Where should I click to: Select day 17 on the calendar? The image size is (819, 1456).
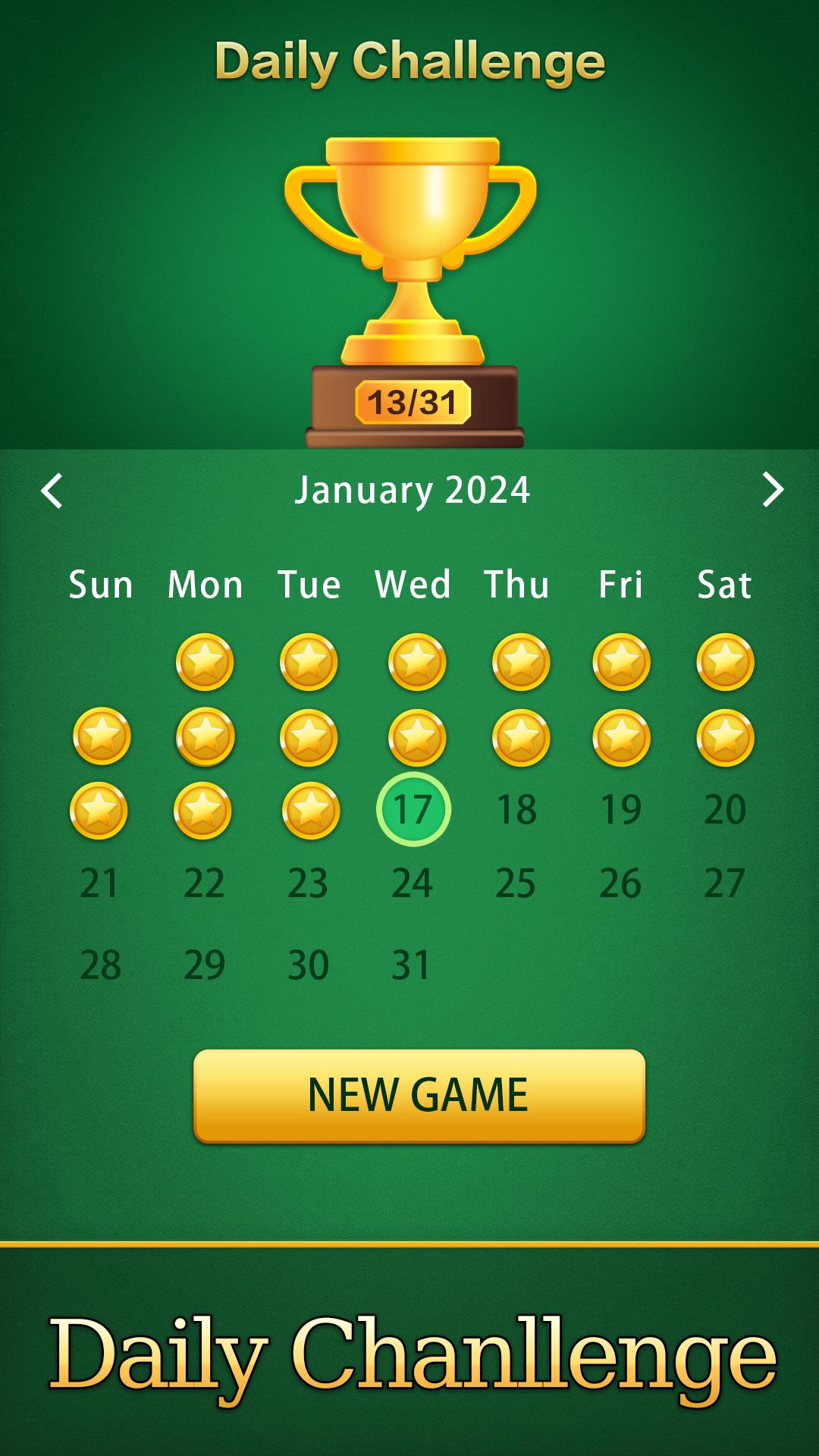pyautogui.click(x=413, y=809)
